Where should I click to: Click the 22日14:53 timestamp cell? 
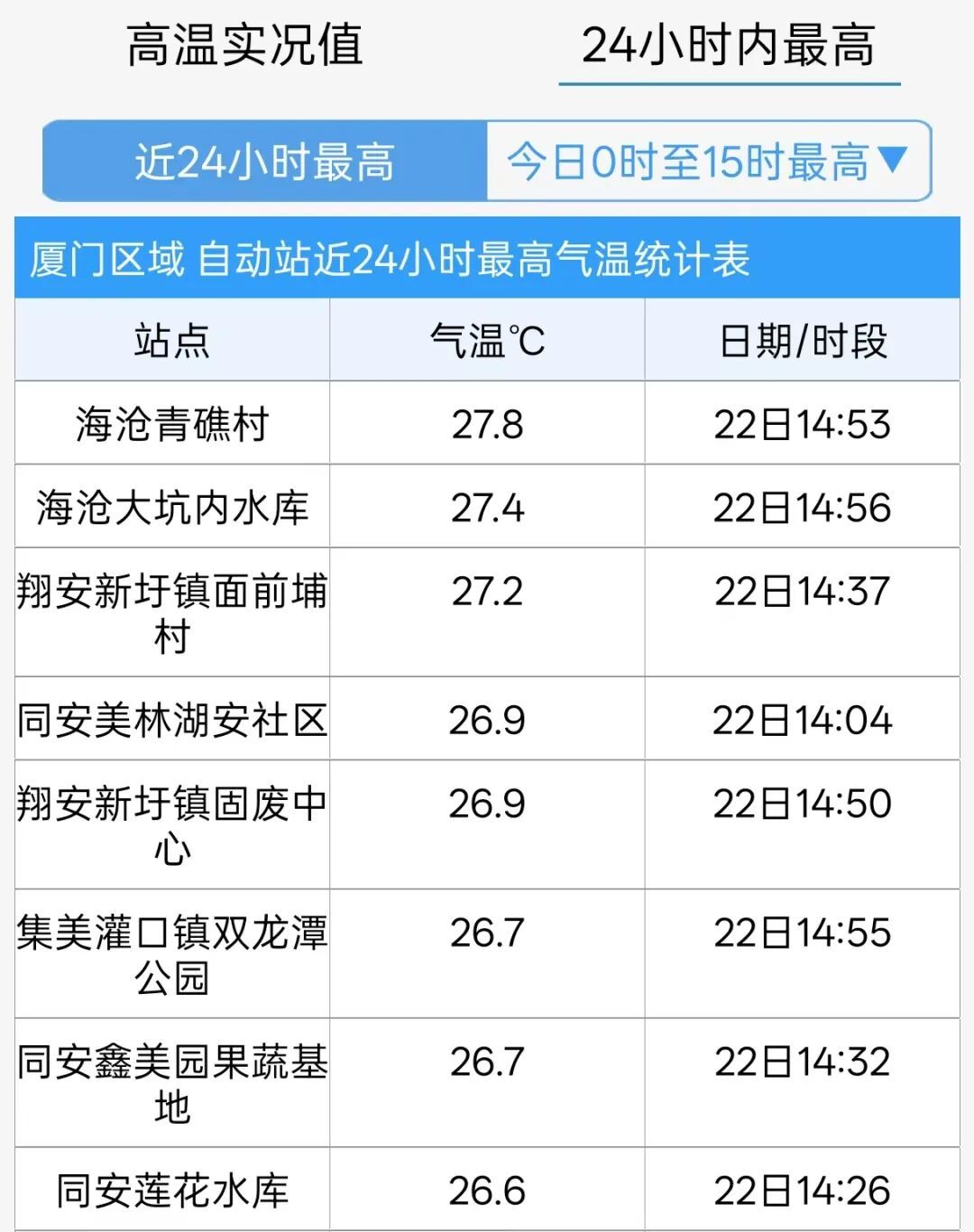coord(803,423)
